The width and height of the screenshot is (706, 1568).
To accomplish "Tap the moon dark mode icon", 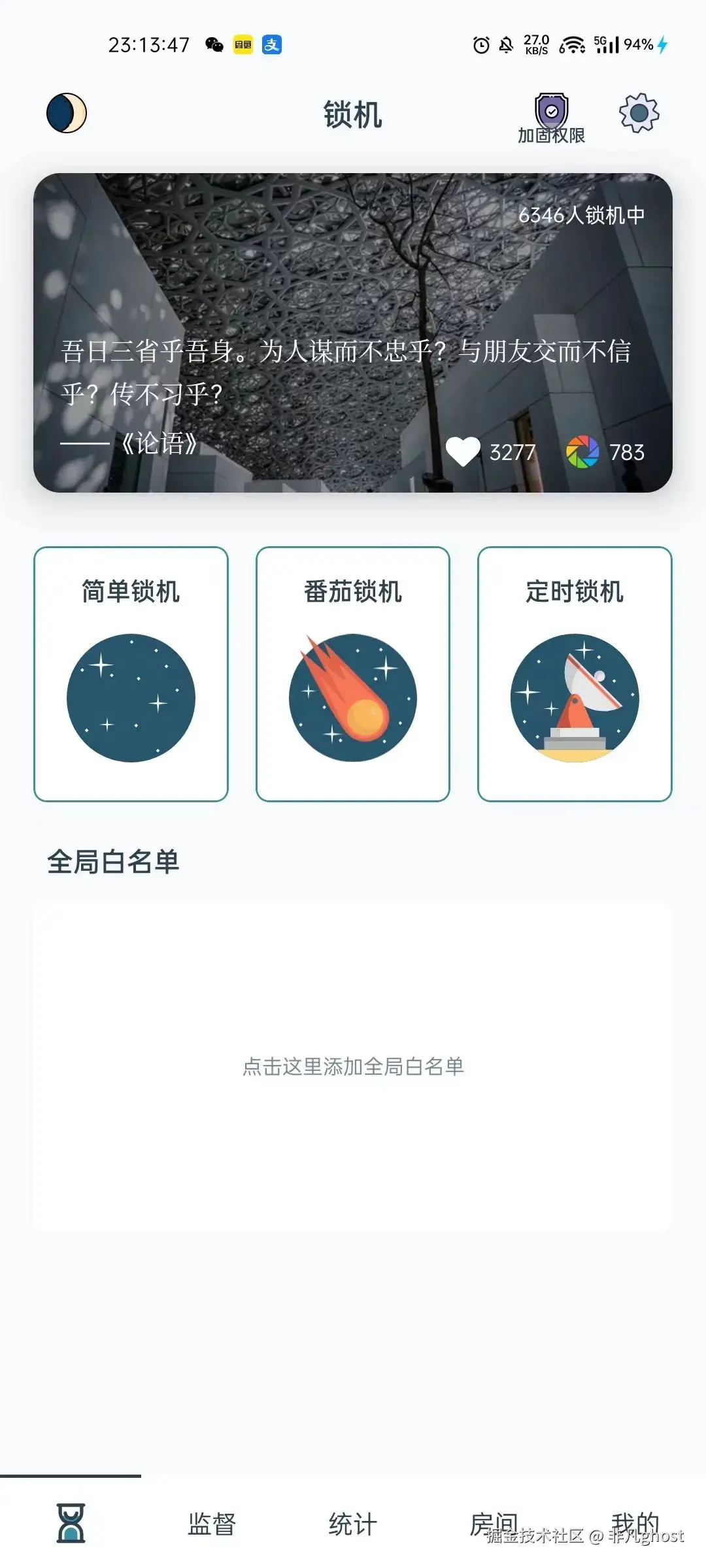I will [x=68, y=112].
